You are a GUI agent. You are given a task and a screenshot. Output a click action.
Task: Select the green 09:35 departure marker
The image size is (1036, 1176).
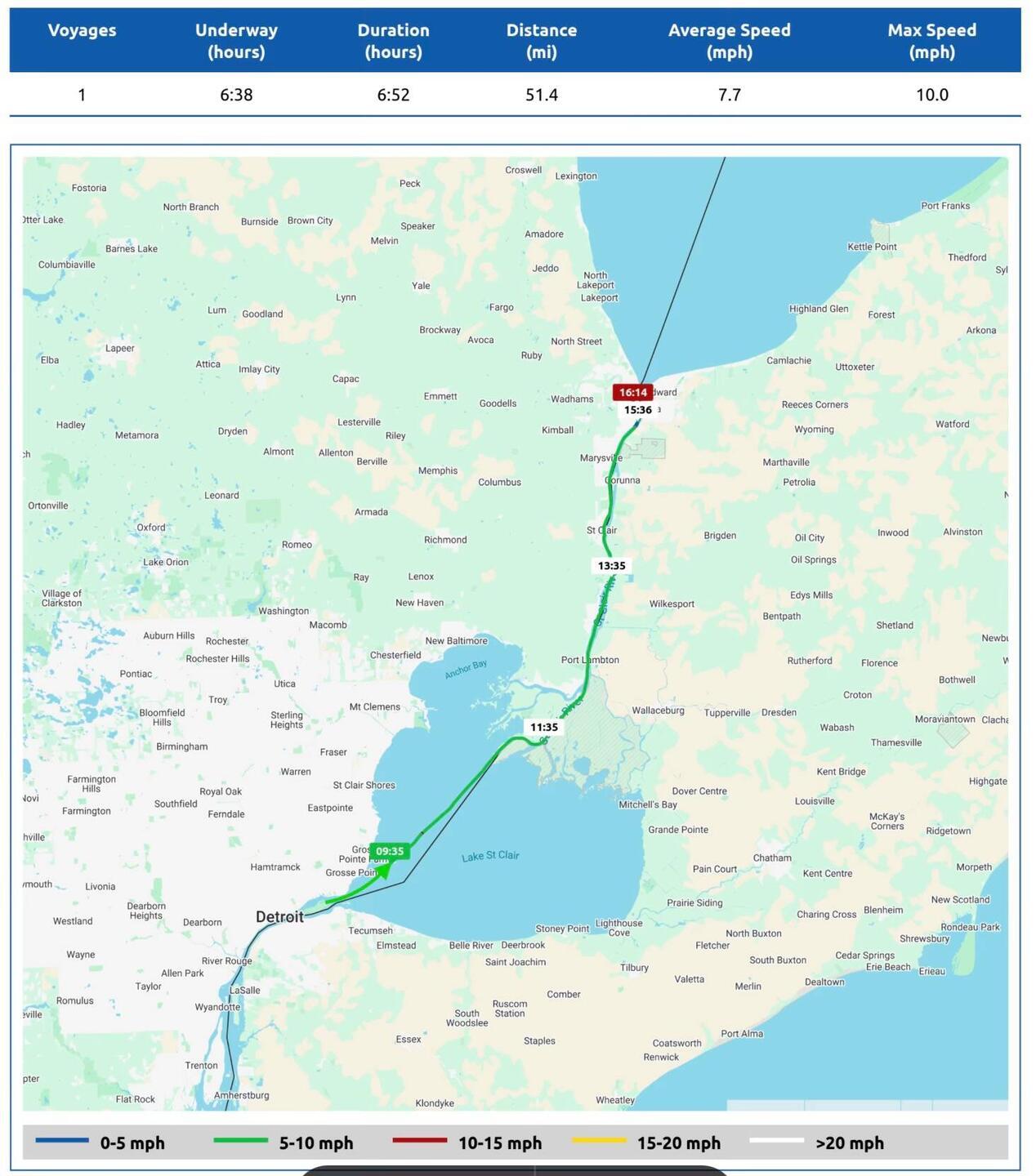(x=391, y=850)
